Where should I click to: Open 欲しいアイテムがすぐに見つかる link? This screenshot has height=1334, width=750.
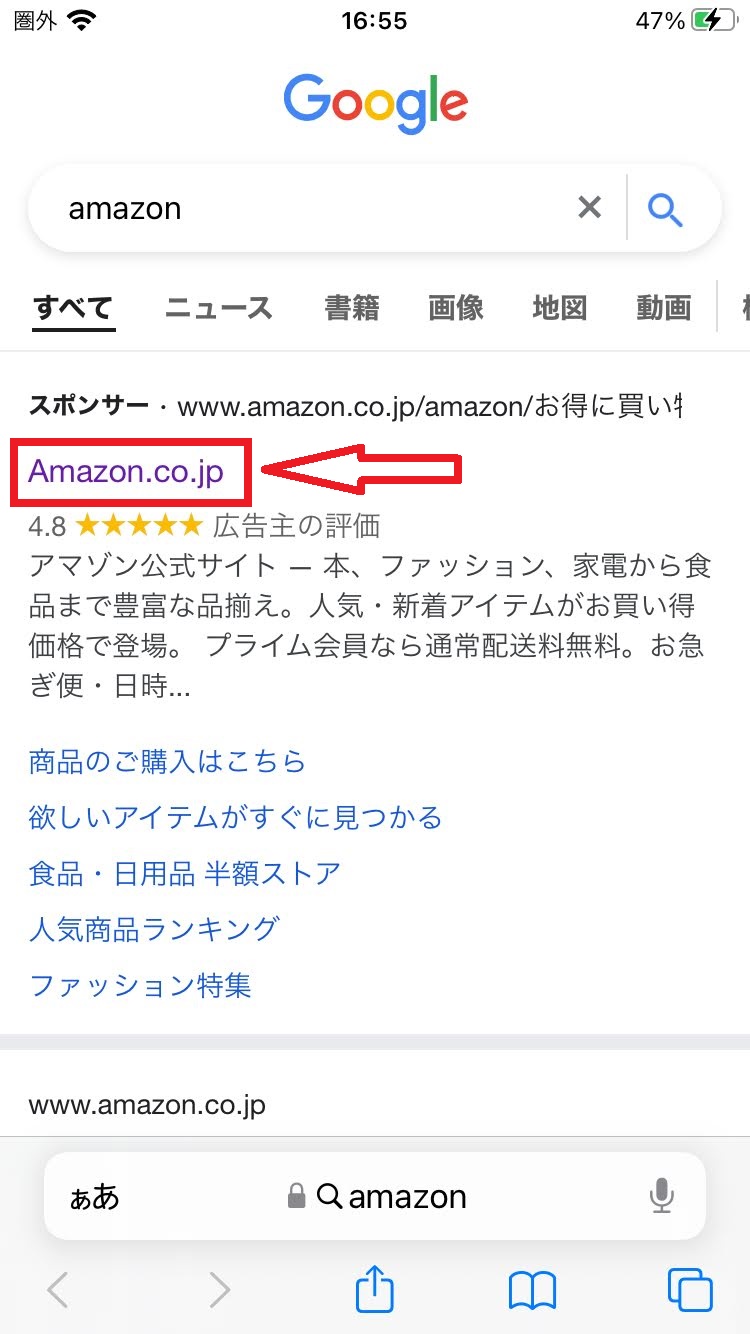tap(235, 818)
